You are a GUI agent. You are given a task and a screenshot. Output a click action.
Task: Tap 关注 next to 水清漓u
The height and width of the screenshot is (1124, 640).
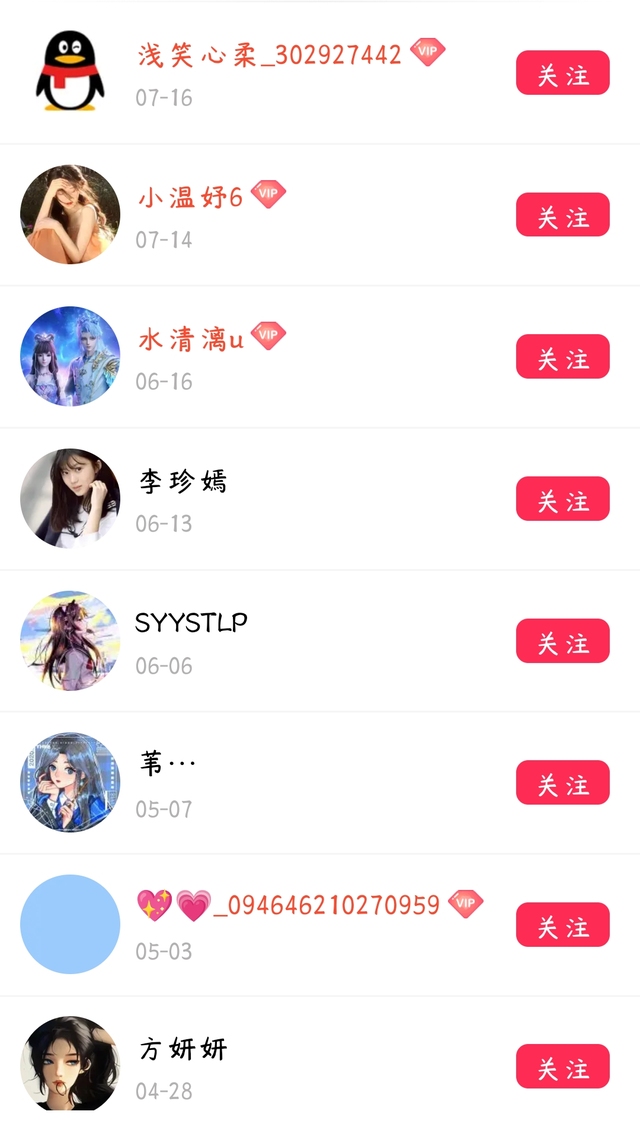pyautogui.click(x=562, y=357)
